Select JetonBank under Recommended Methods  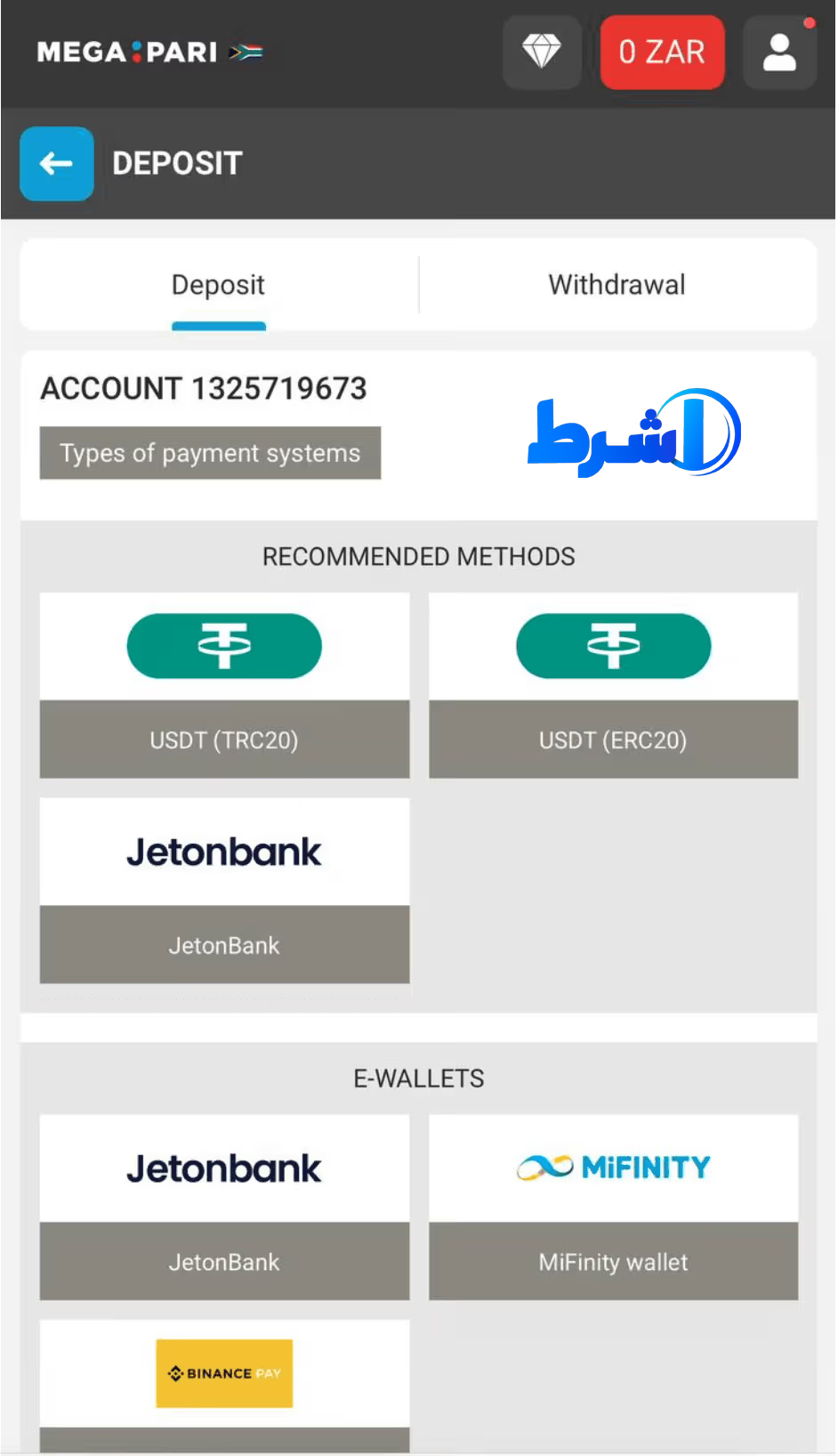click(224, 890)
